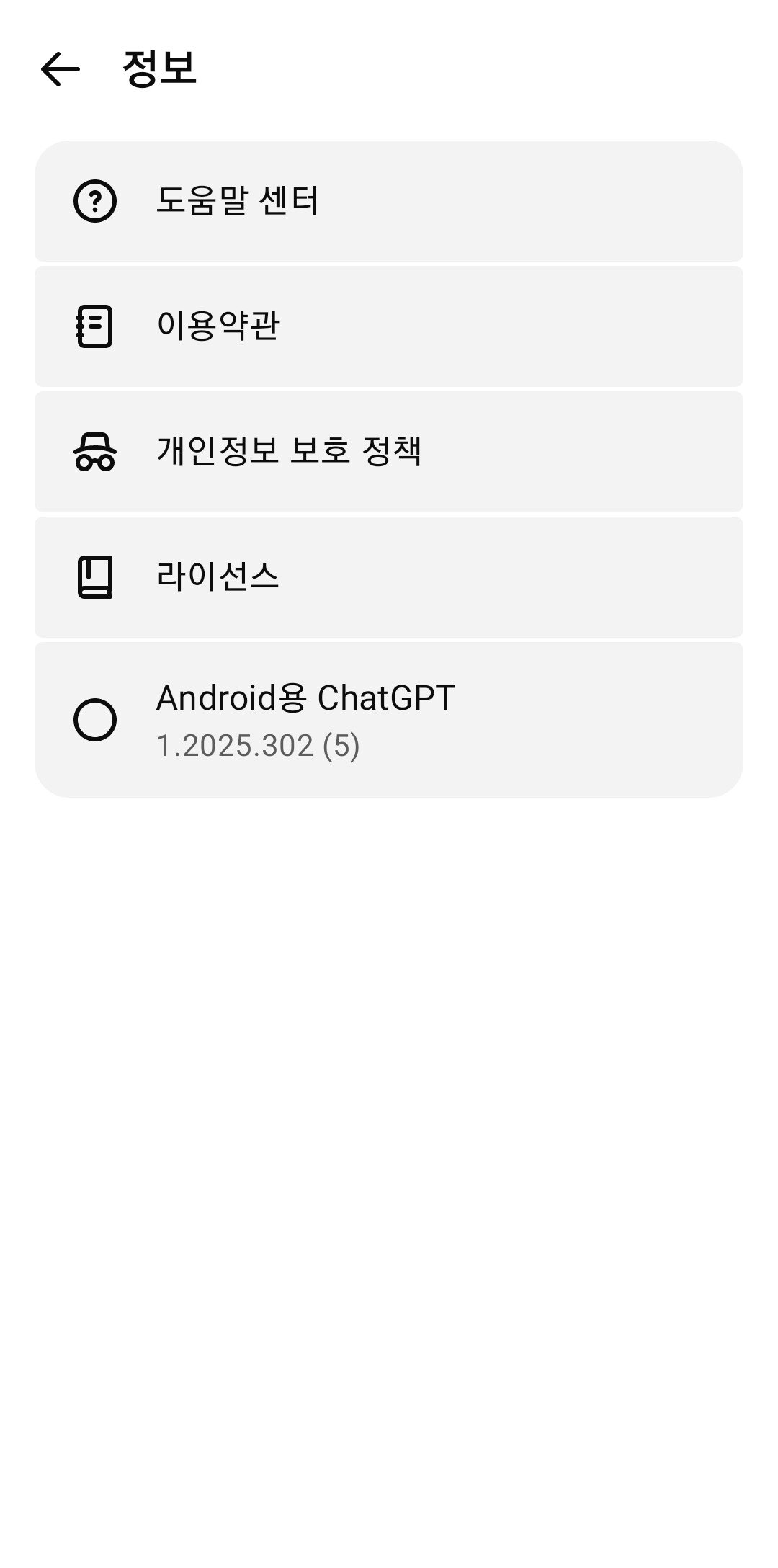Open the 도움말 센터 row
The image size is (778, 1568).
[389, 201]
